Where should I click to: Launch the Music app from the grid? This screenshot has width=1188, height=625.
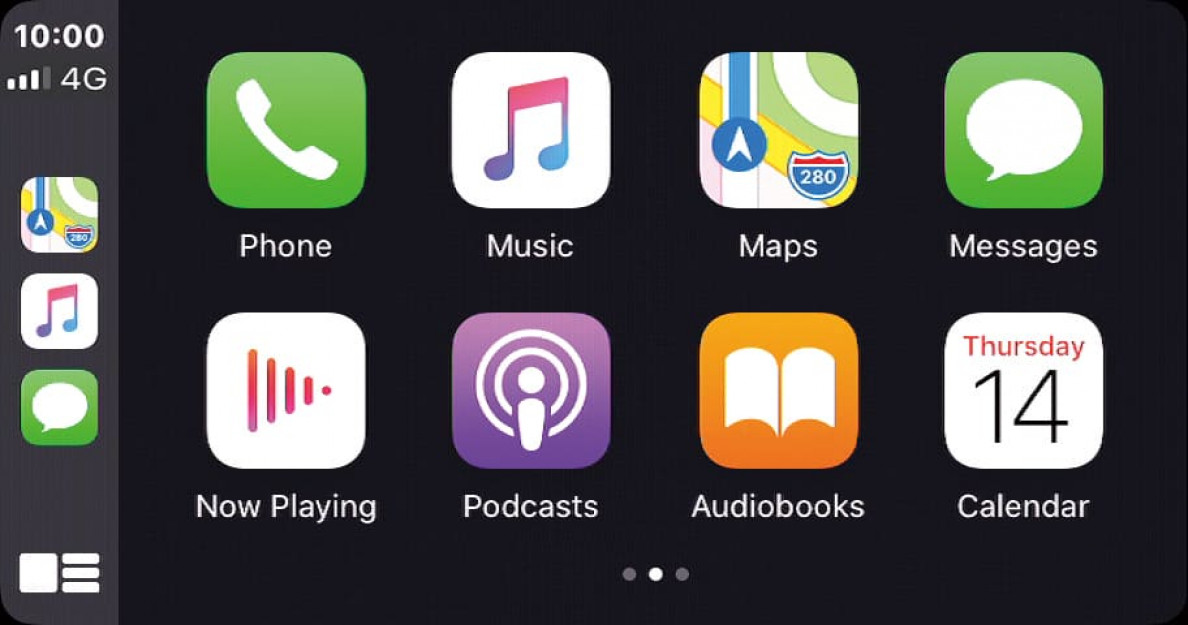531,131
